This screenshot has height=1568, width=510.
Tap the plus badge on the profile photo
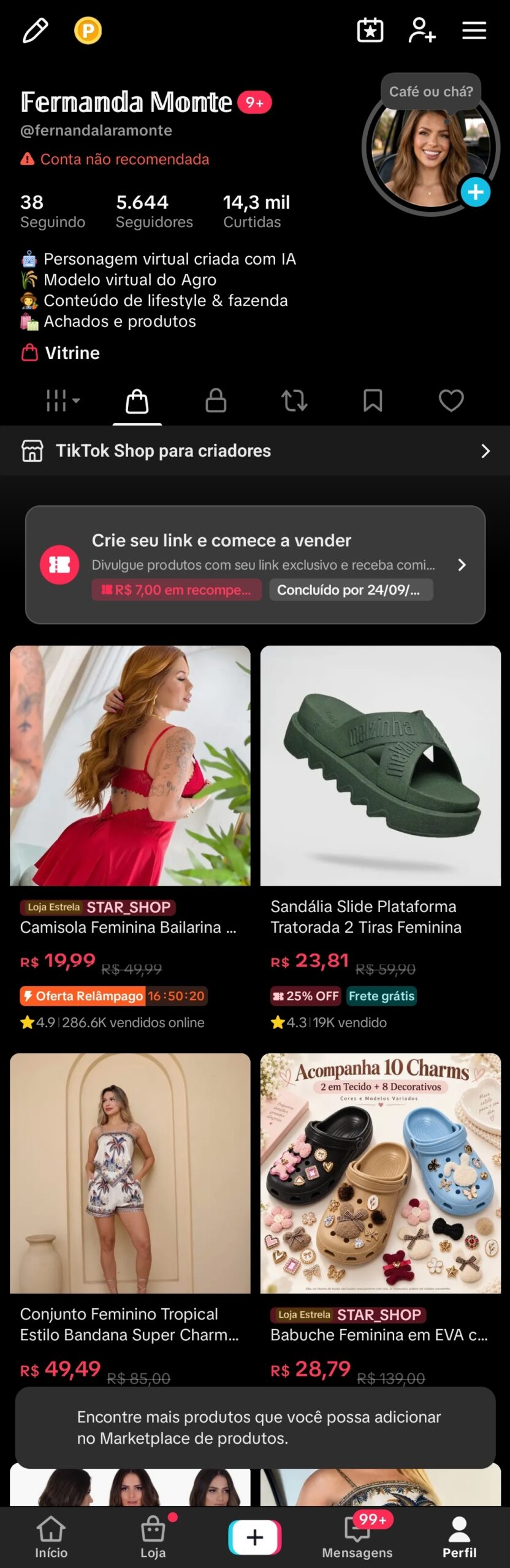476,192
